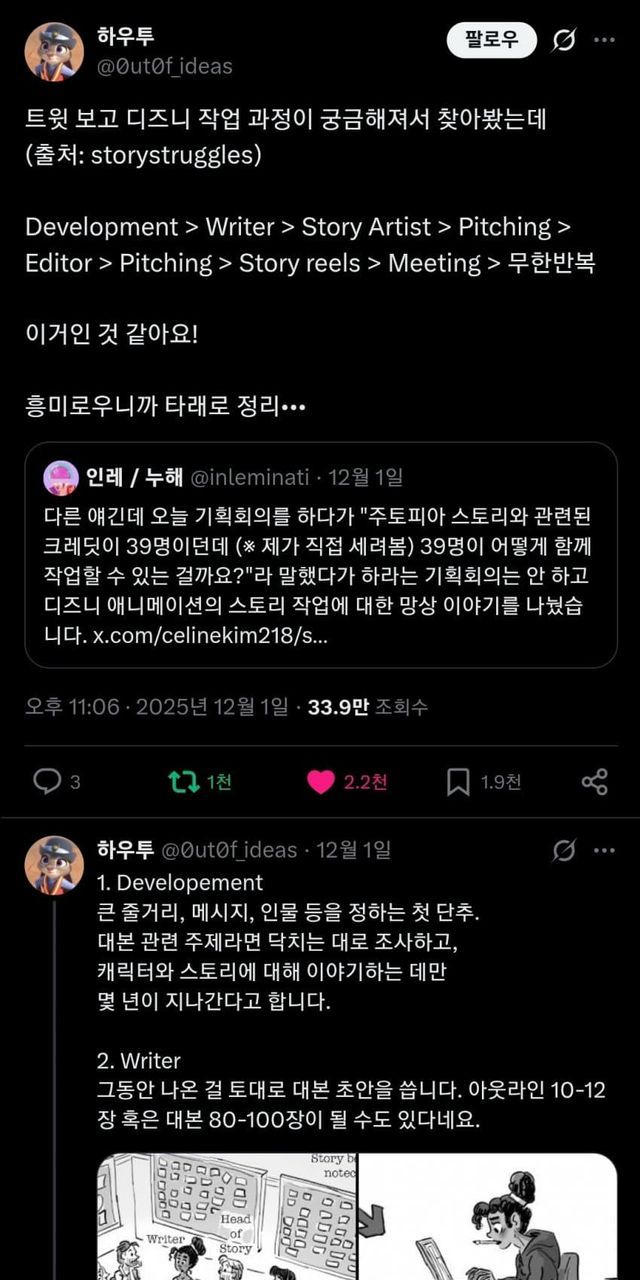Reply to the tweet via comment icon
Screen dimensions: 640x1280
coord(48,781)
